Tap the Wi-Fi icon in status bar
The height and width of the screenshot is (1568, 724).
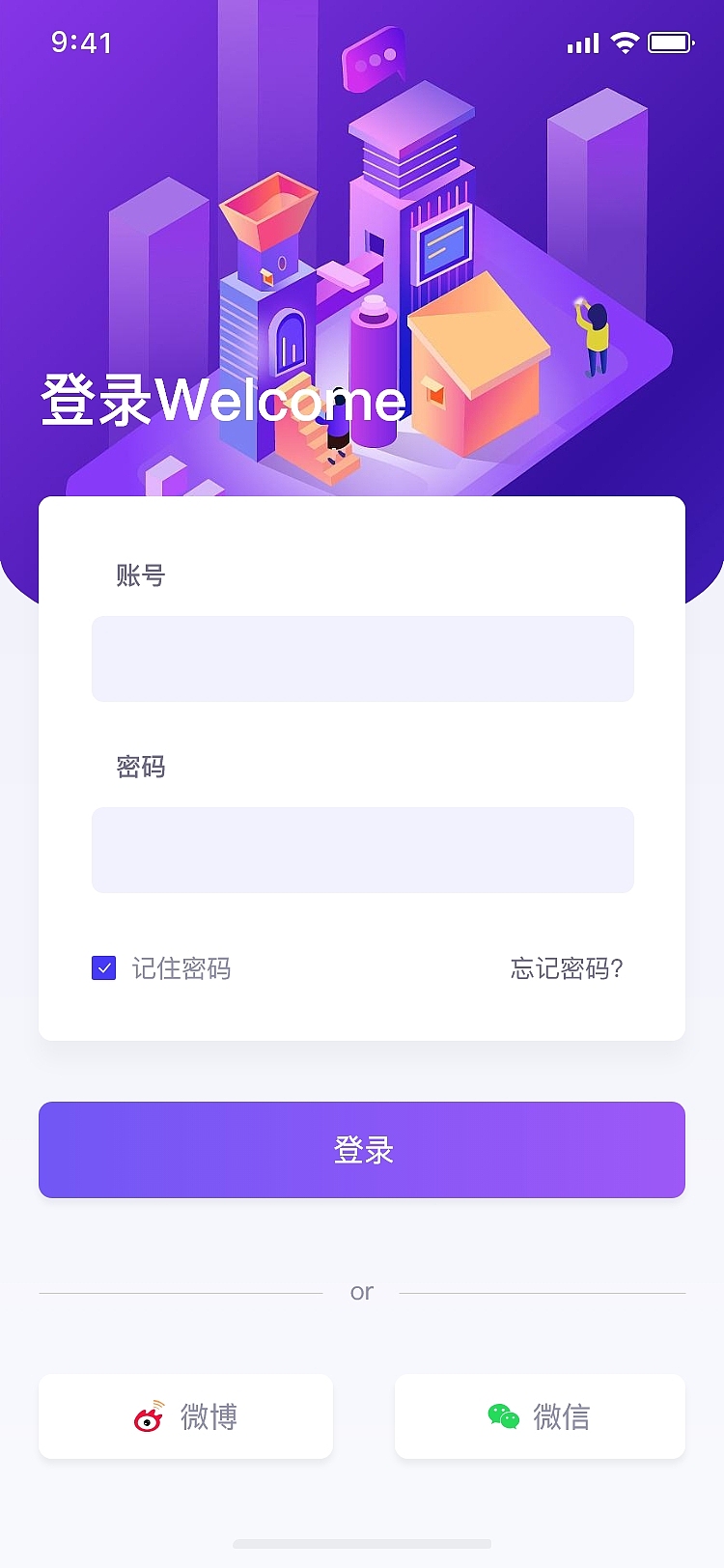(623, 42)
